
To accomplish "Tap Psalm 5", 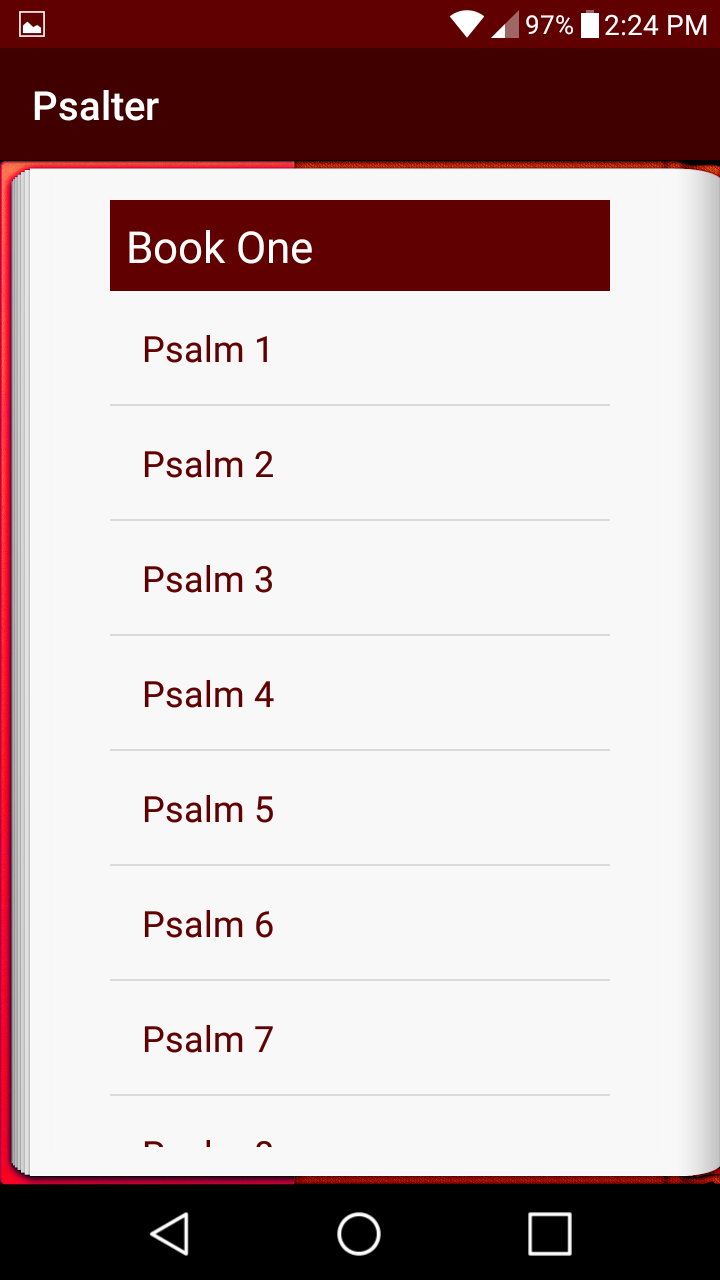I will pos(360,809).
